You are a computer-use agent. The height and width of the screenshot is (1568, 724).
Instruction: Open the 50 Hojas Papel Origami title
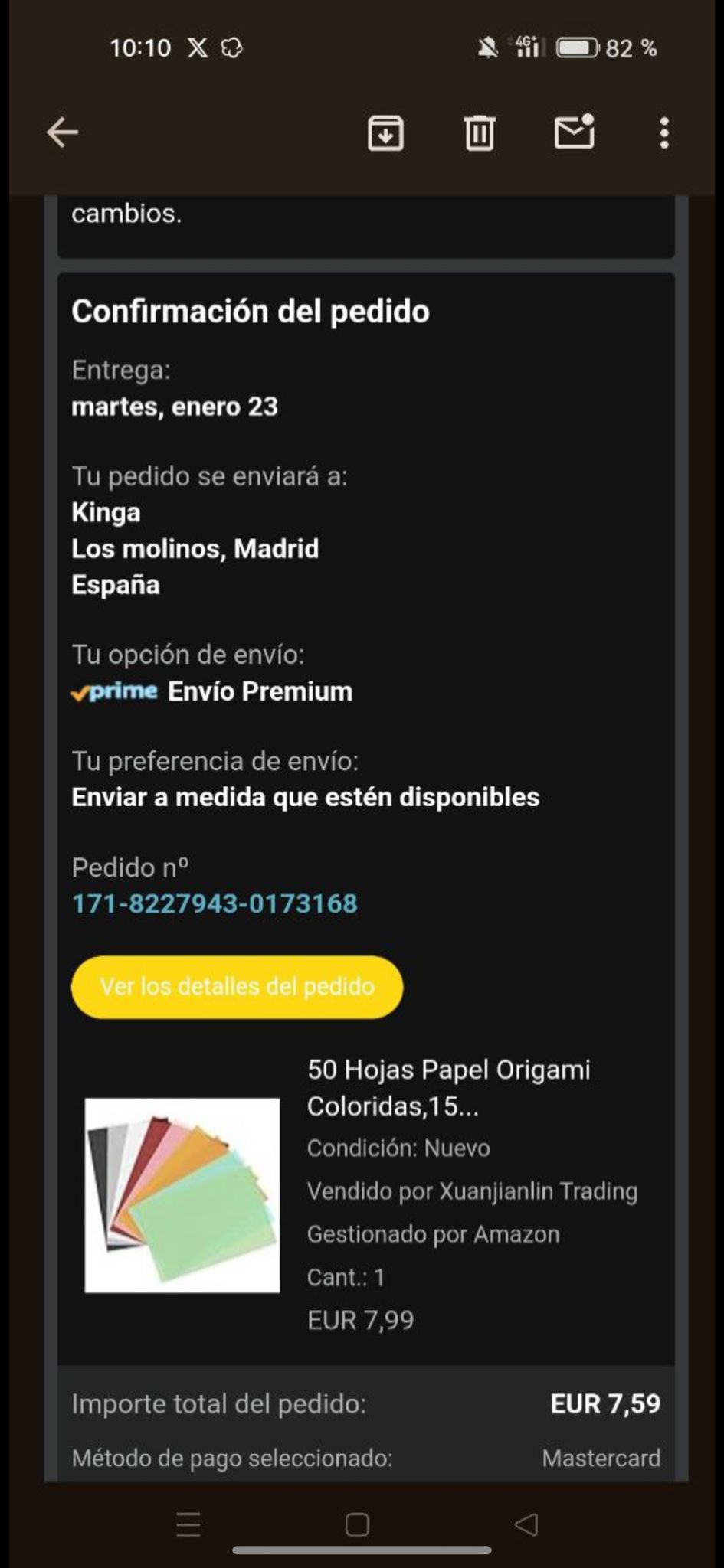pos(448,1087)
